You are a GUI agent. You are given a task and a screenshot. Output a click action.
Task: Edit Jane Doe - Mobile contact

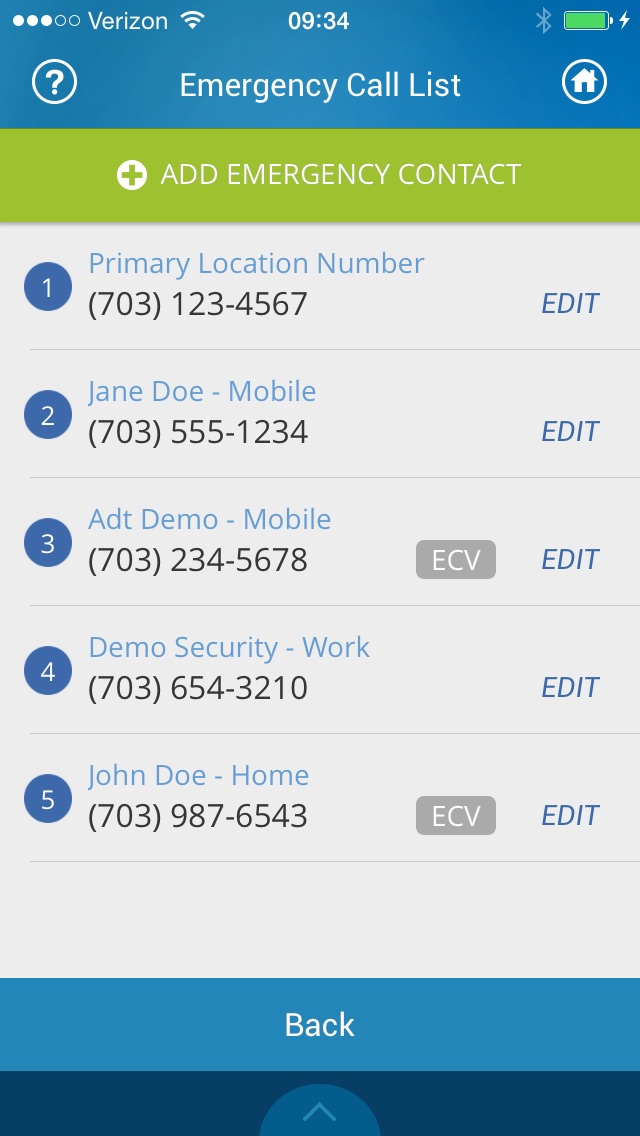coord(570,432)
